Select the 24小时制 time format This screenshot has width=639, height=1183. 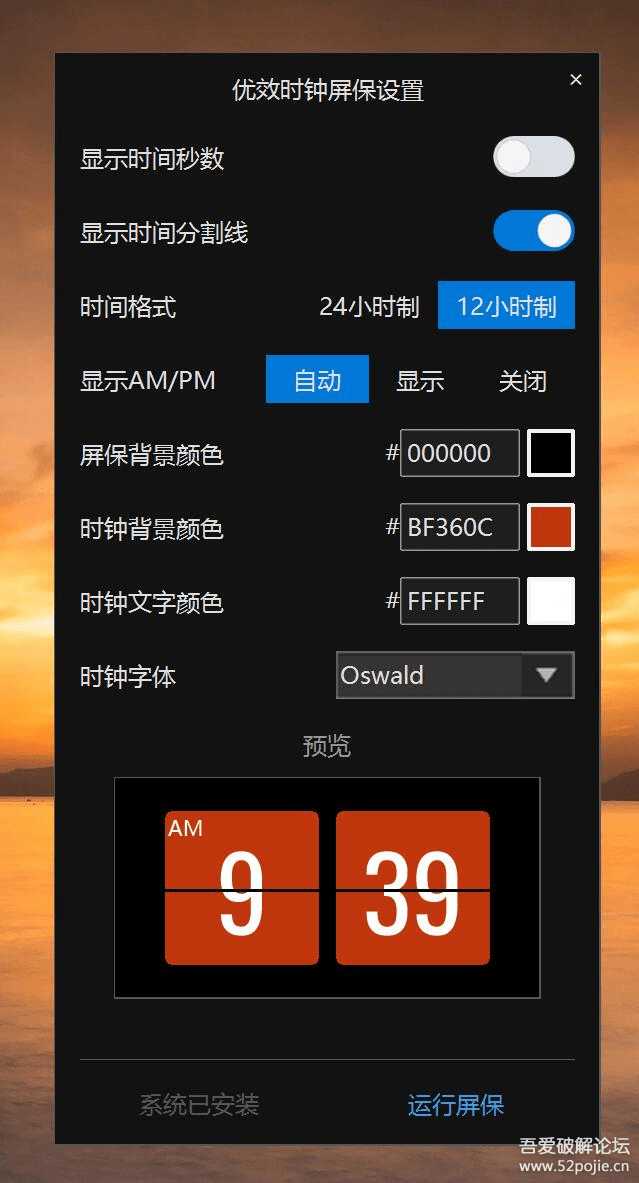point(369,306)
